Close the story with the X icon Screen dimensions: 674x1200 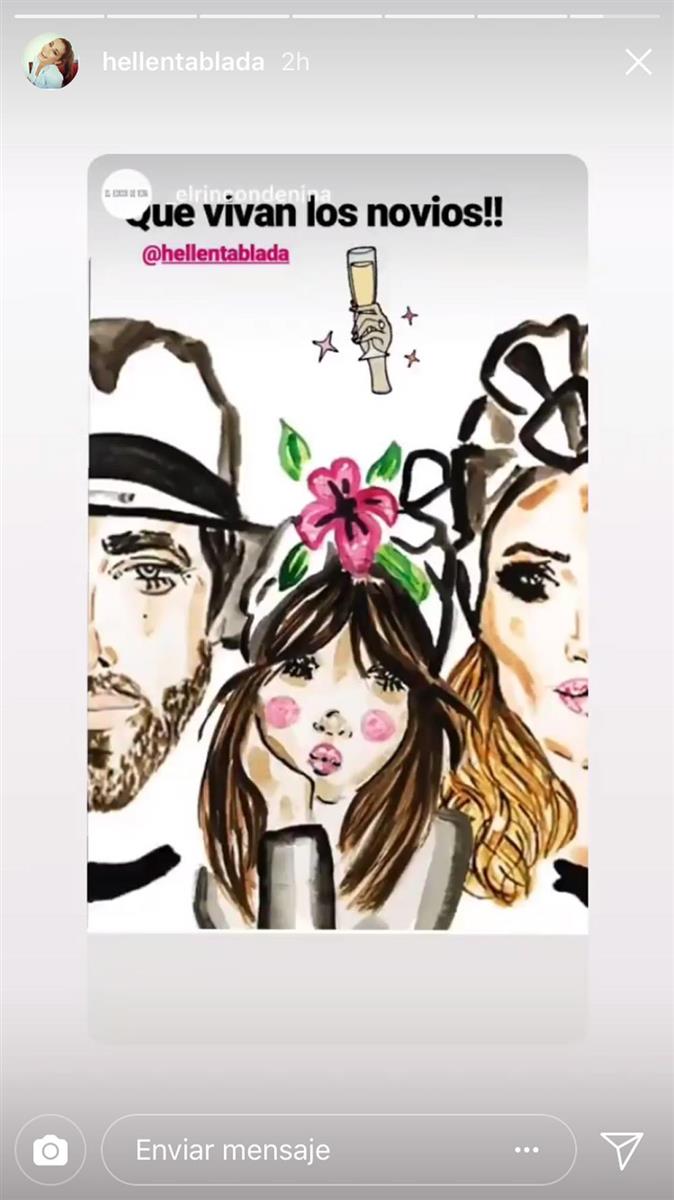(638, 62)
